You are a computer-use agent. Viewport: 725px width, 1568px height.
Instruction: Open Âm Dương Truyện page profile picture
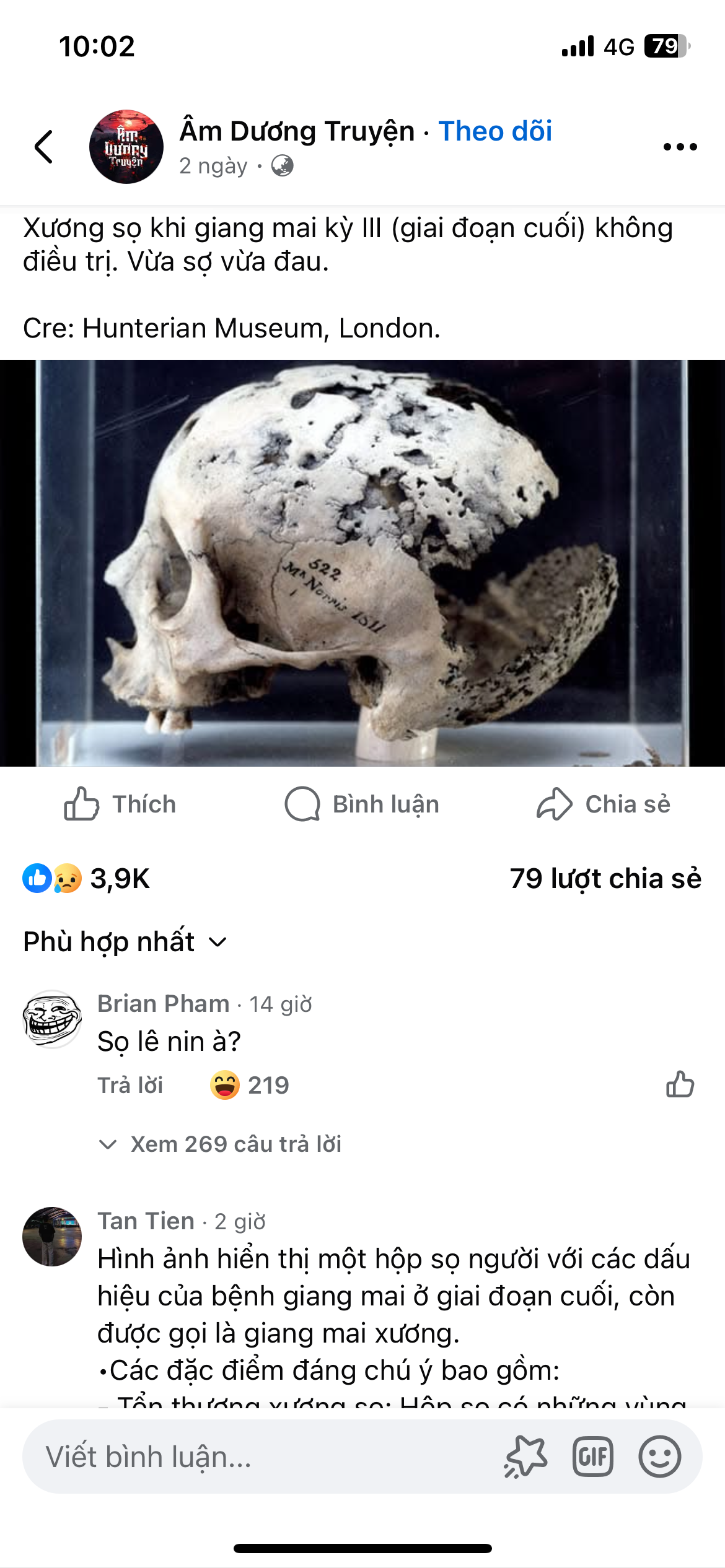point(126,147)
